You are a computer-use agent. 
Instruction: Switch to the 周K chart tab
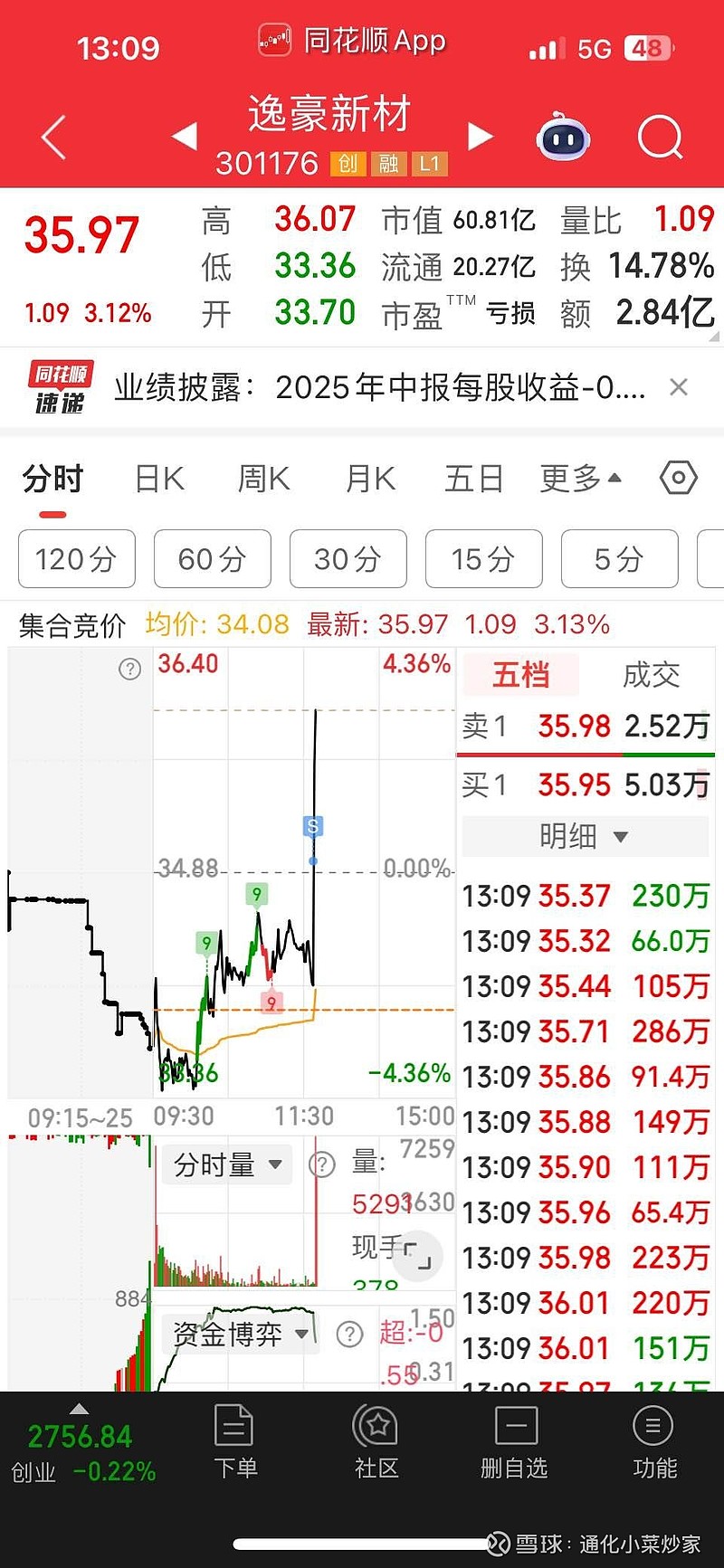click(263, 478)
